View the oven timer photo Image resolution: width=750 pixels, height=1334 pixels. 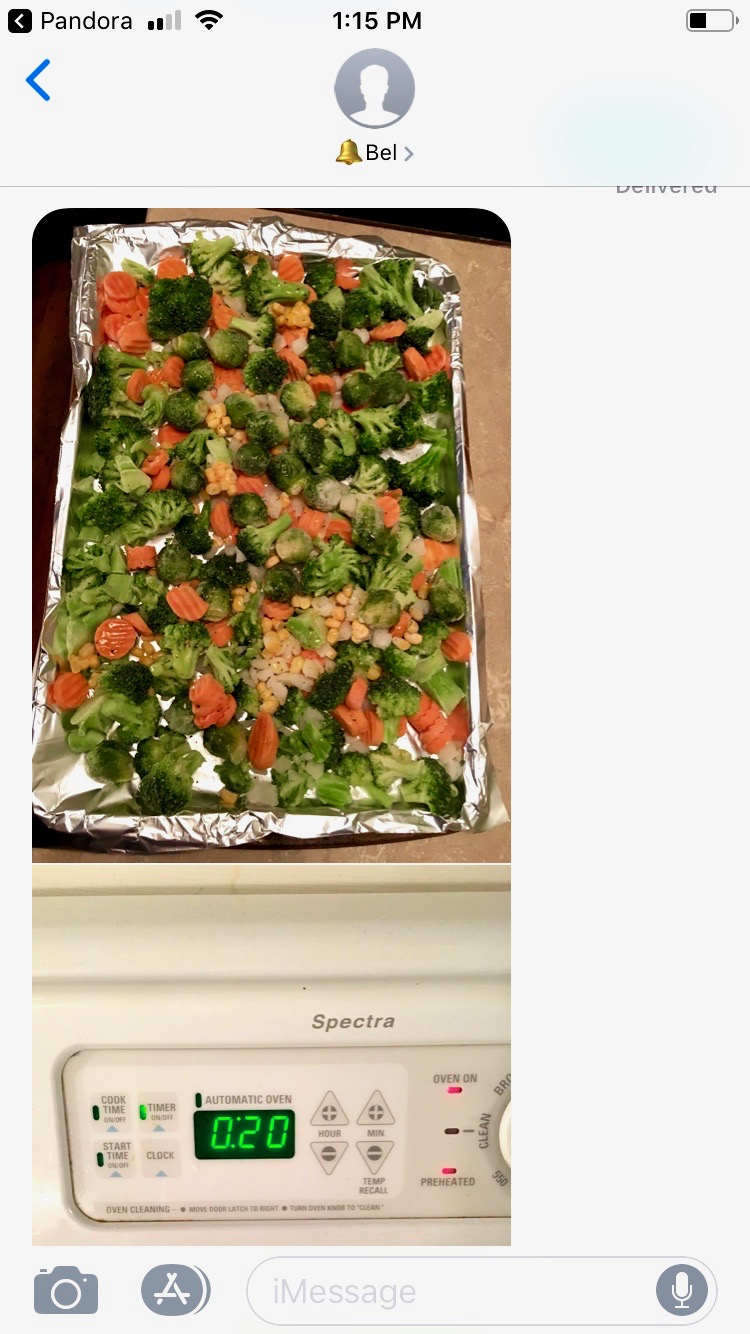coord(271,1054)
